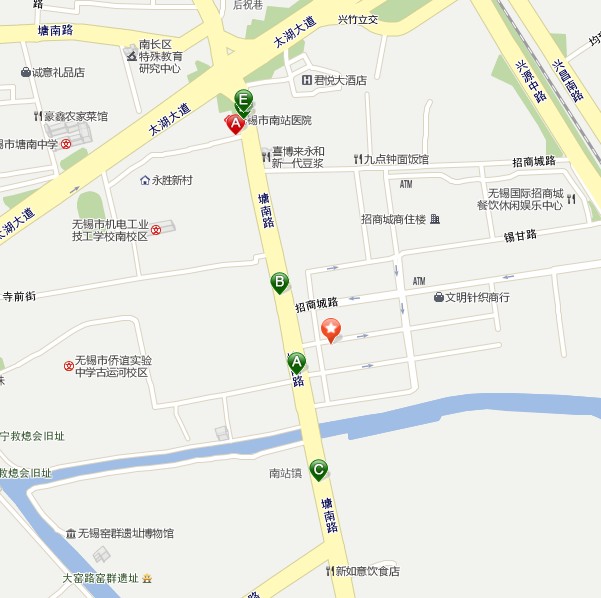Open the green marker labeled E
This screenshot has width=601, height=598.
tap(243, 100)
